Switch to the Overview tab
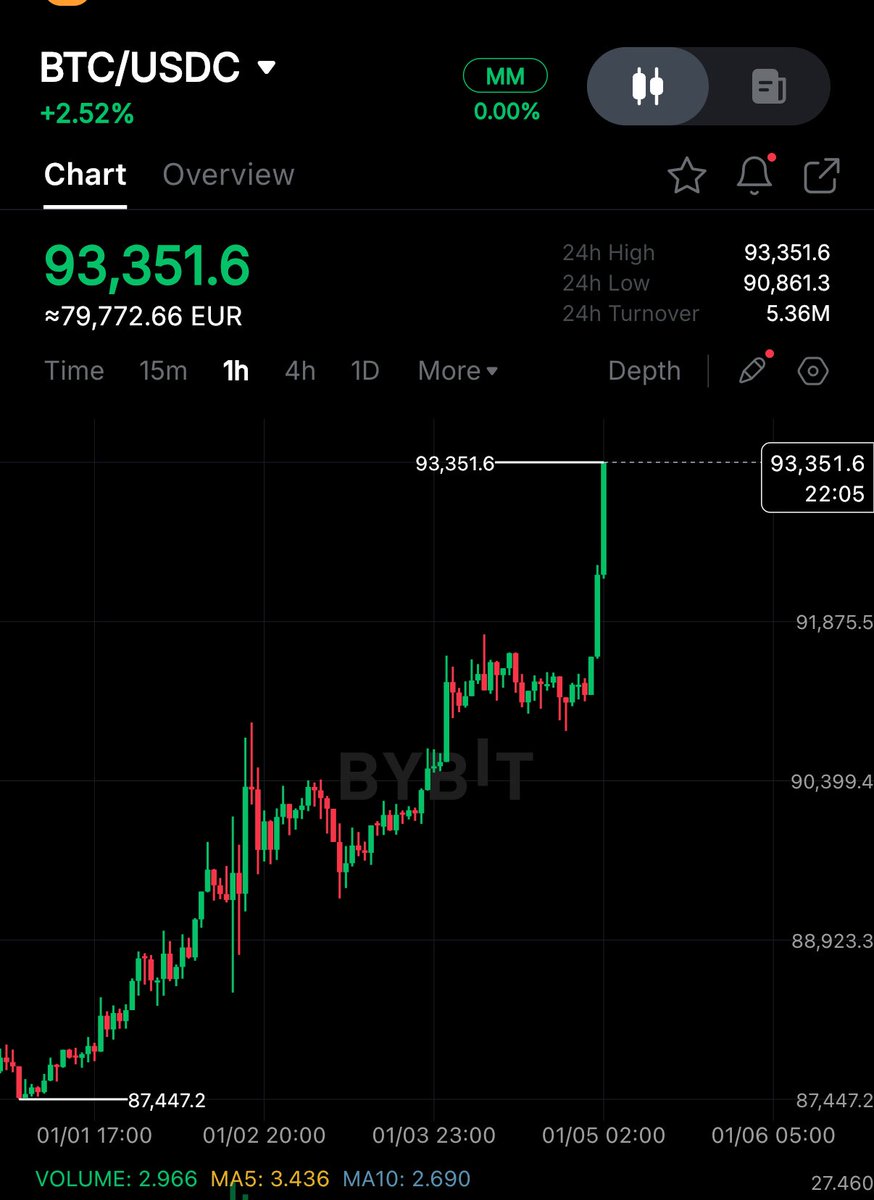874x1200 pixels. point(228,175)
